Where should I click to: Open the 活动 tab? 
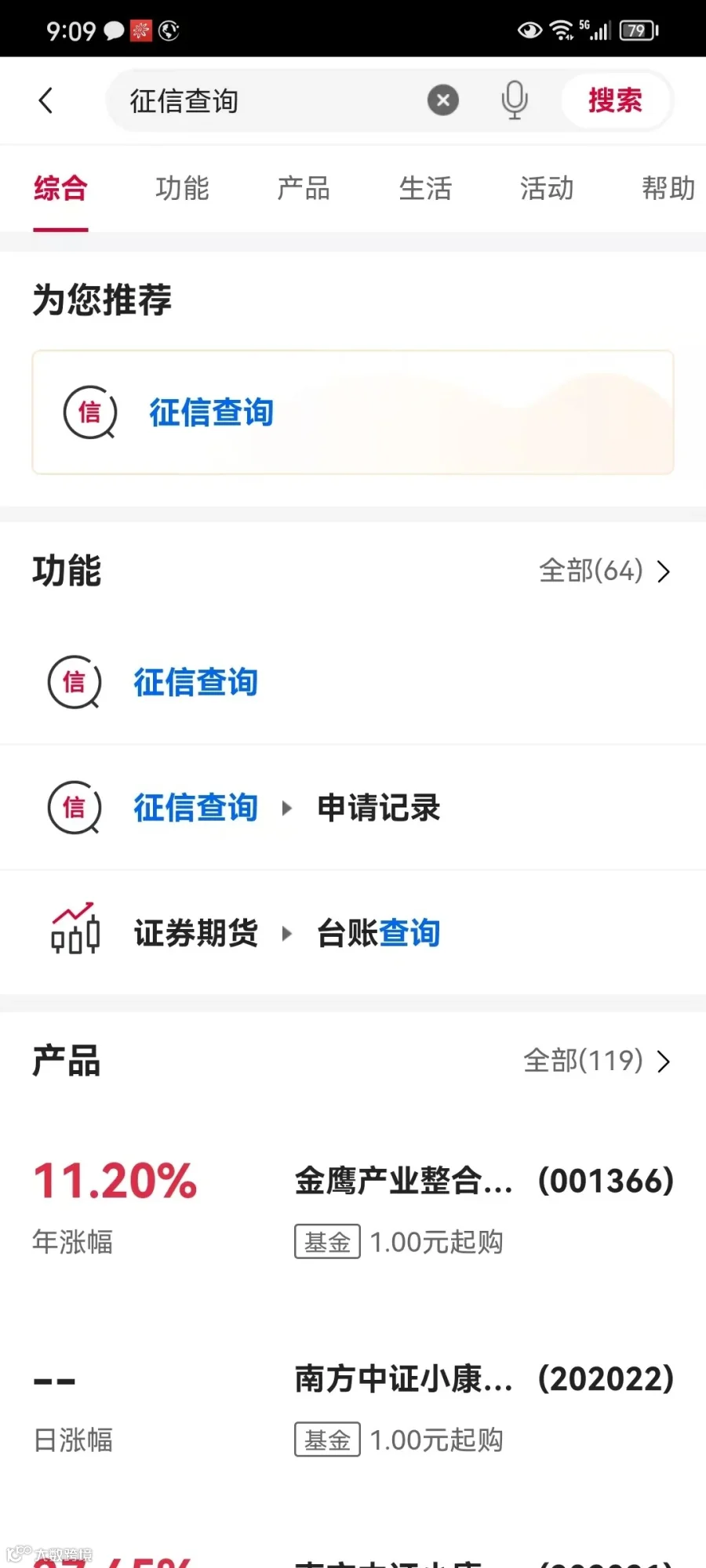[x=547, y=188]
